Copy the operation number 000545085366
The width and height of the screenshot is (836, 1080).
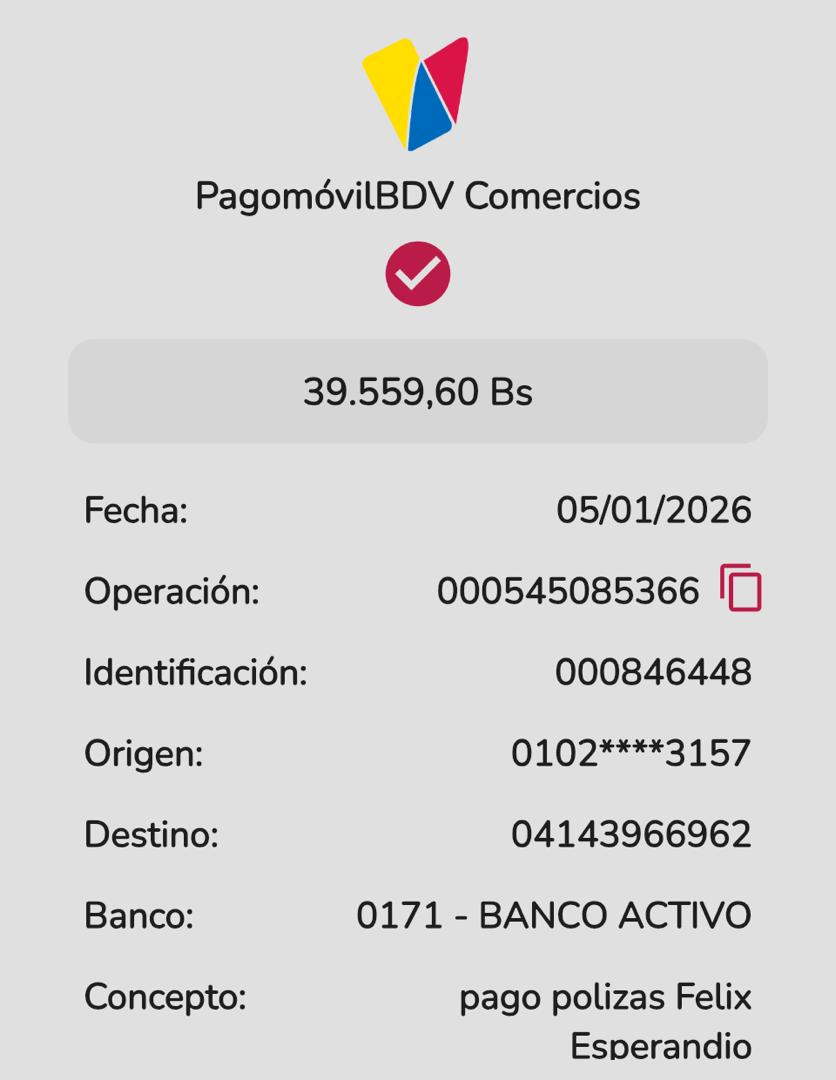(740, 588)
